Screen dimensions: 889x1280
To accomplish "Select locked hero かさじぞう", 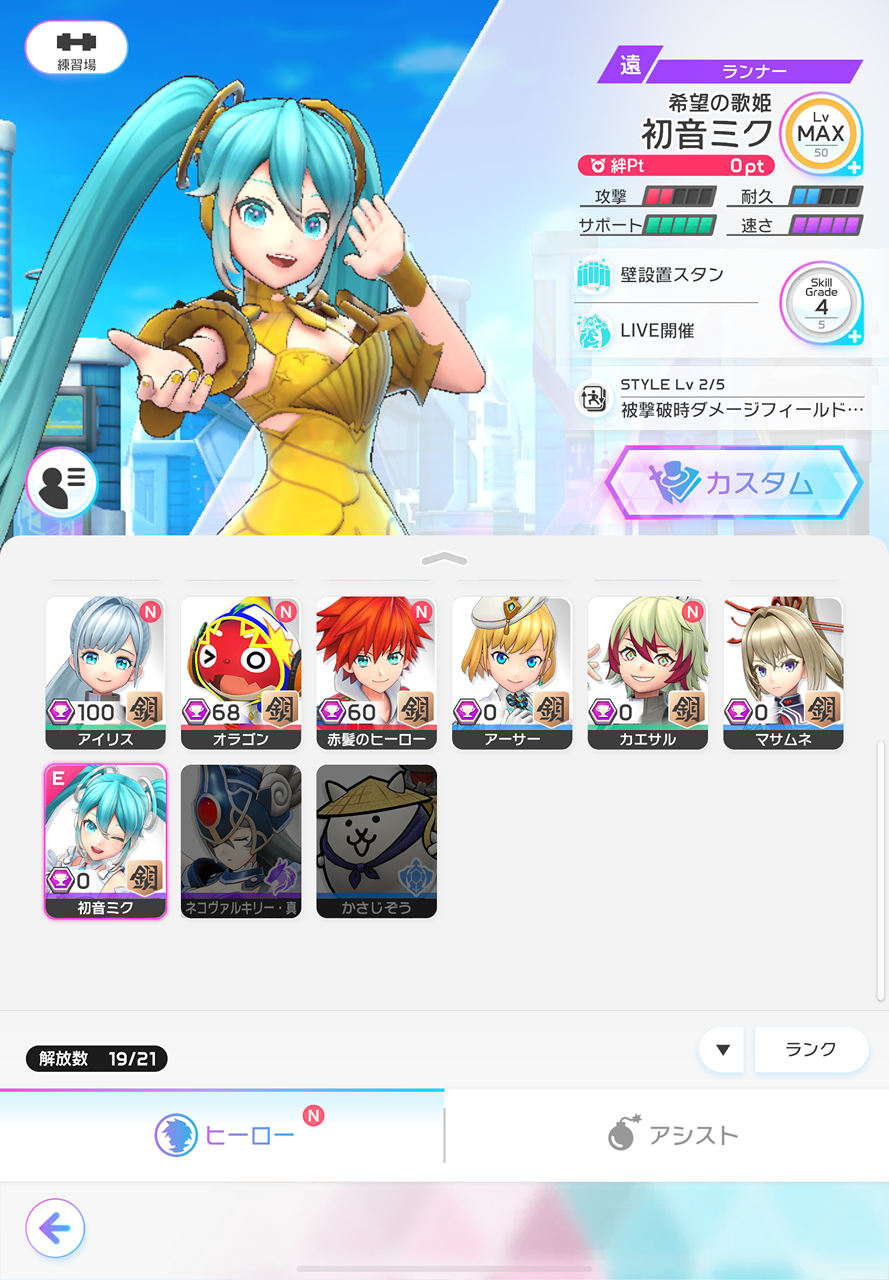I will [376, 841].
